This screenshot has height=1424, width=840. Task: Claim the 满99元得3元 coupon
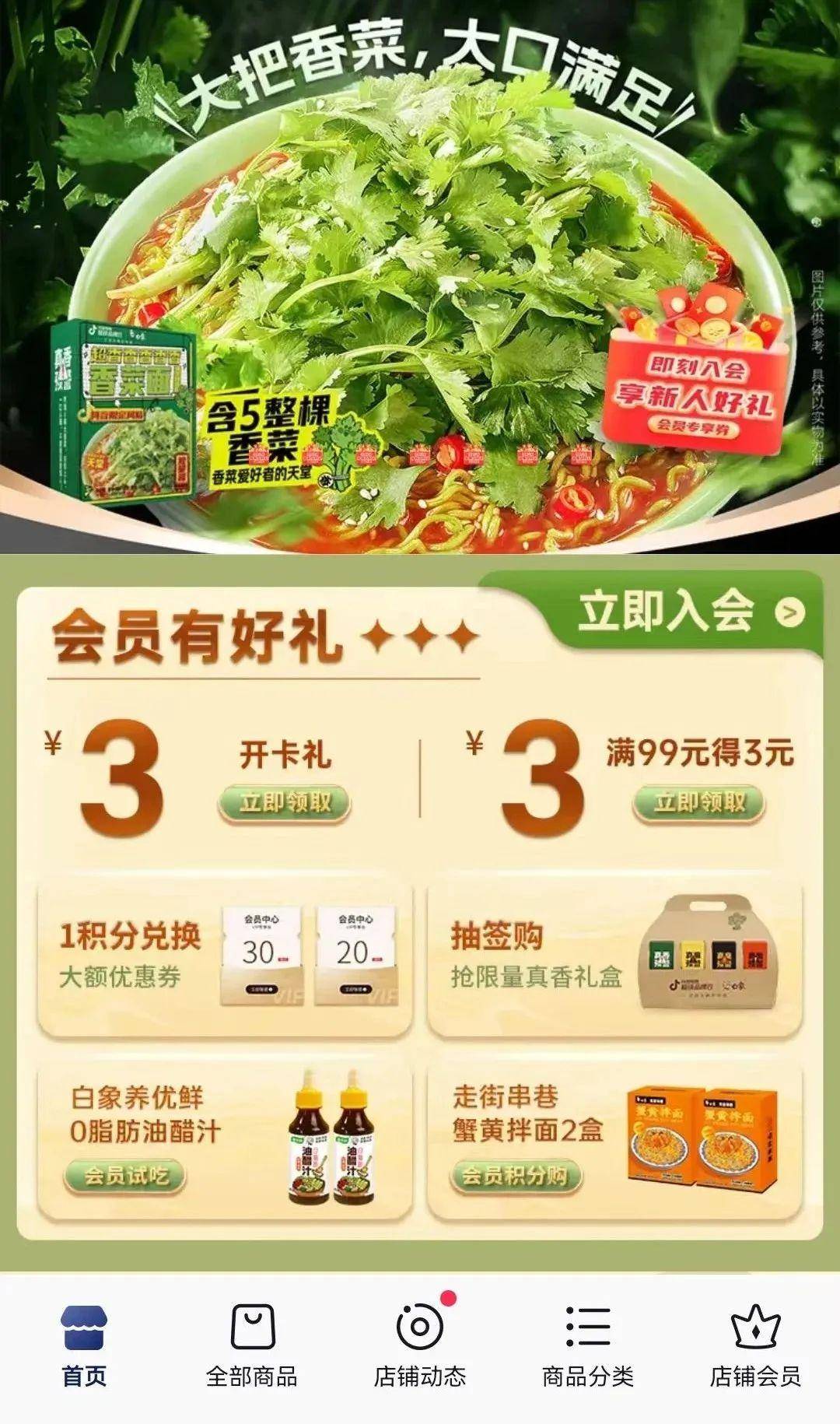pos(698,803)
